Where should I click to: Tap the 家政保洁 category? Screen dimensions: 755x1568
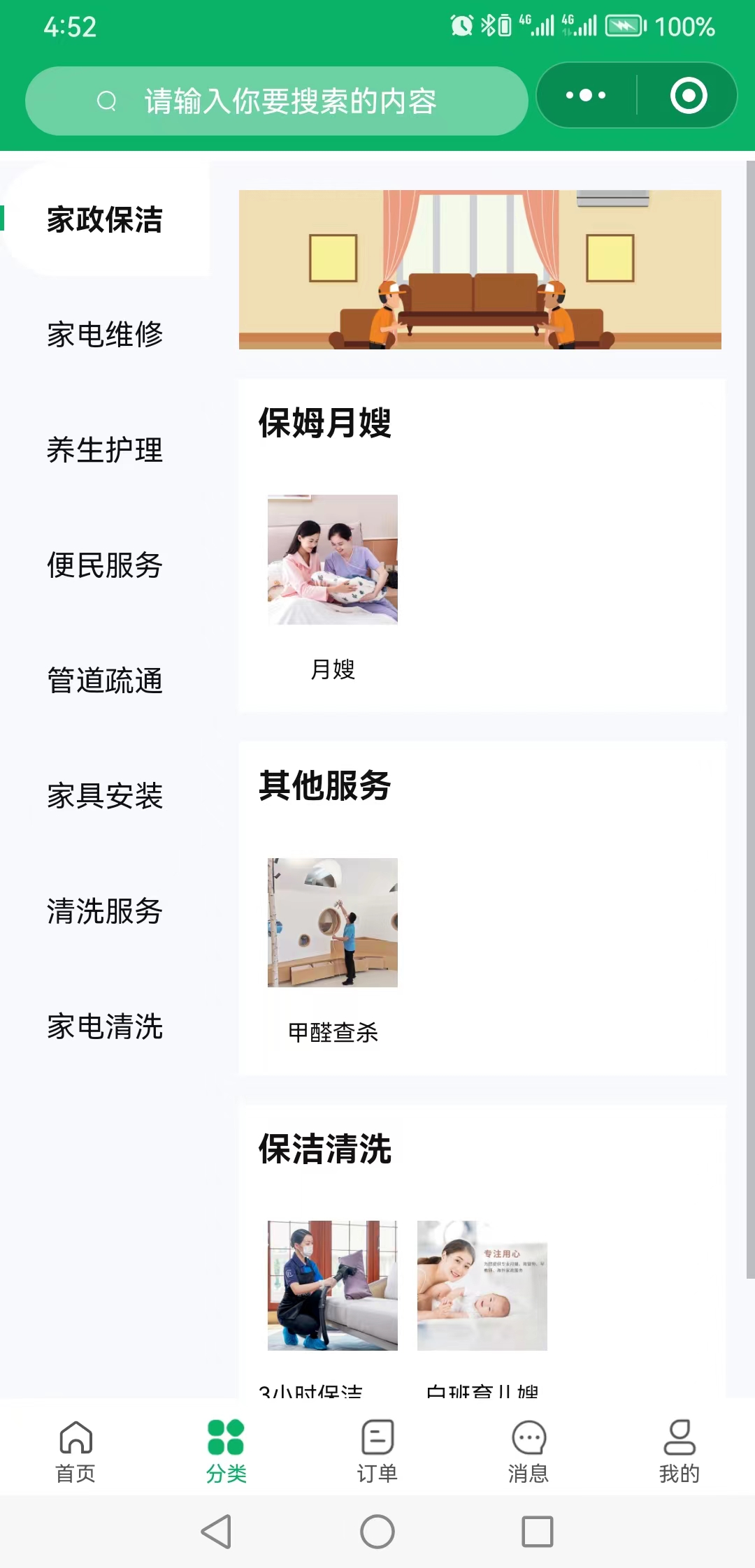coord(105,219)
